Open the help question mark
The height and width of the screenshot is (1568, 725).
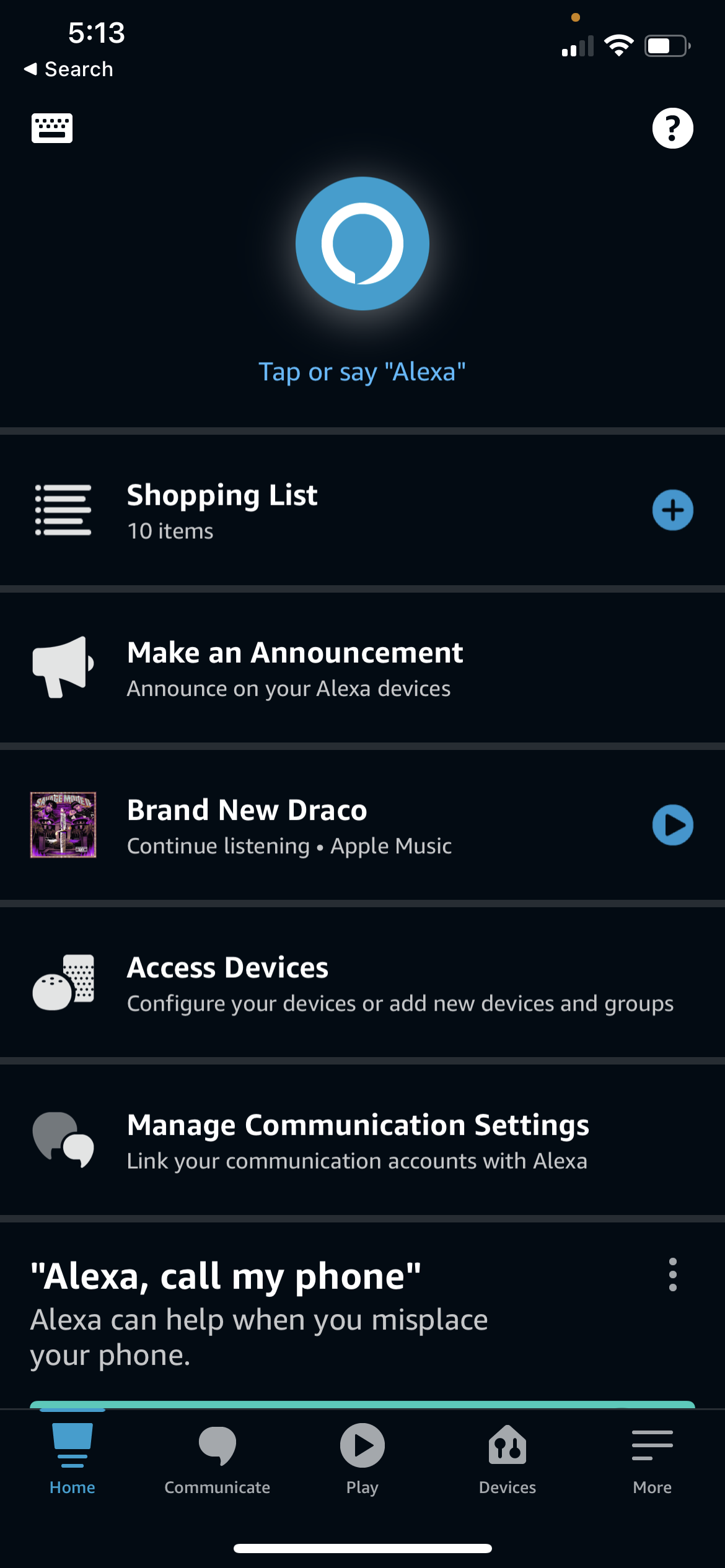pos(672,128)
